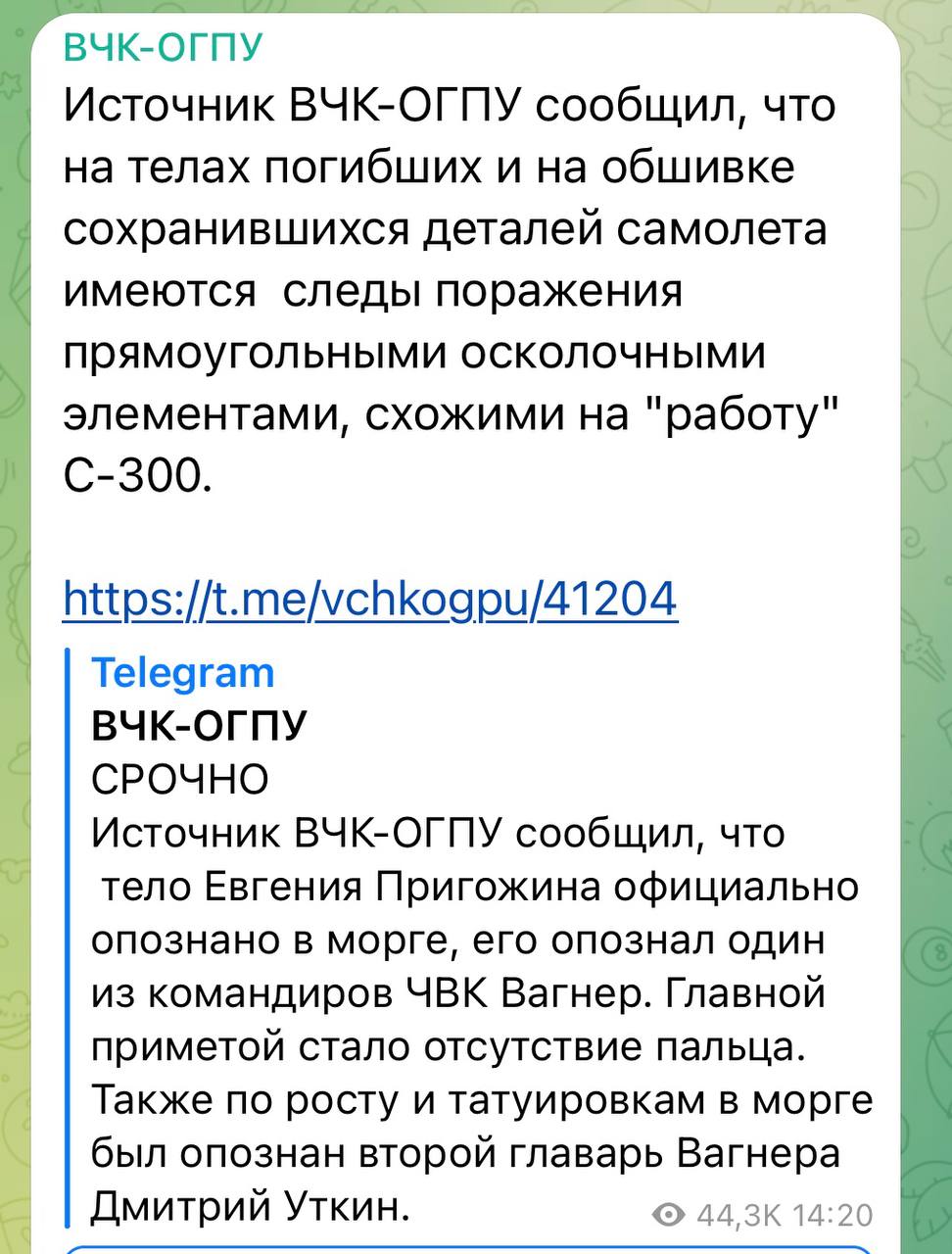Open the ВЧК-ОГПУ channel name
952x1254 pixels.
click(x=163, y=46)
